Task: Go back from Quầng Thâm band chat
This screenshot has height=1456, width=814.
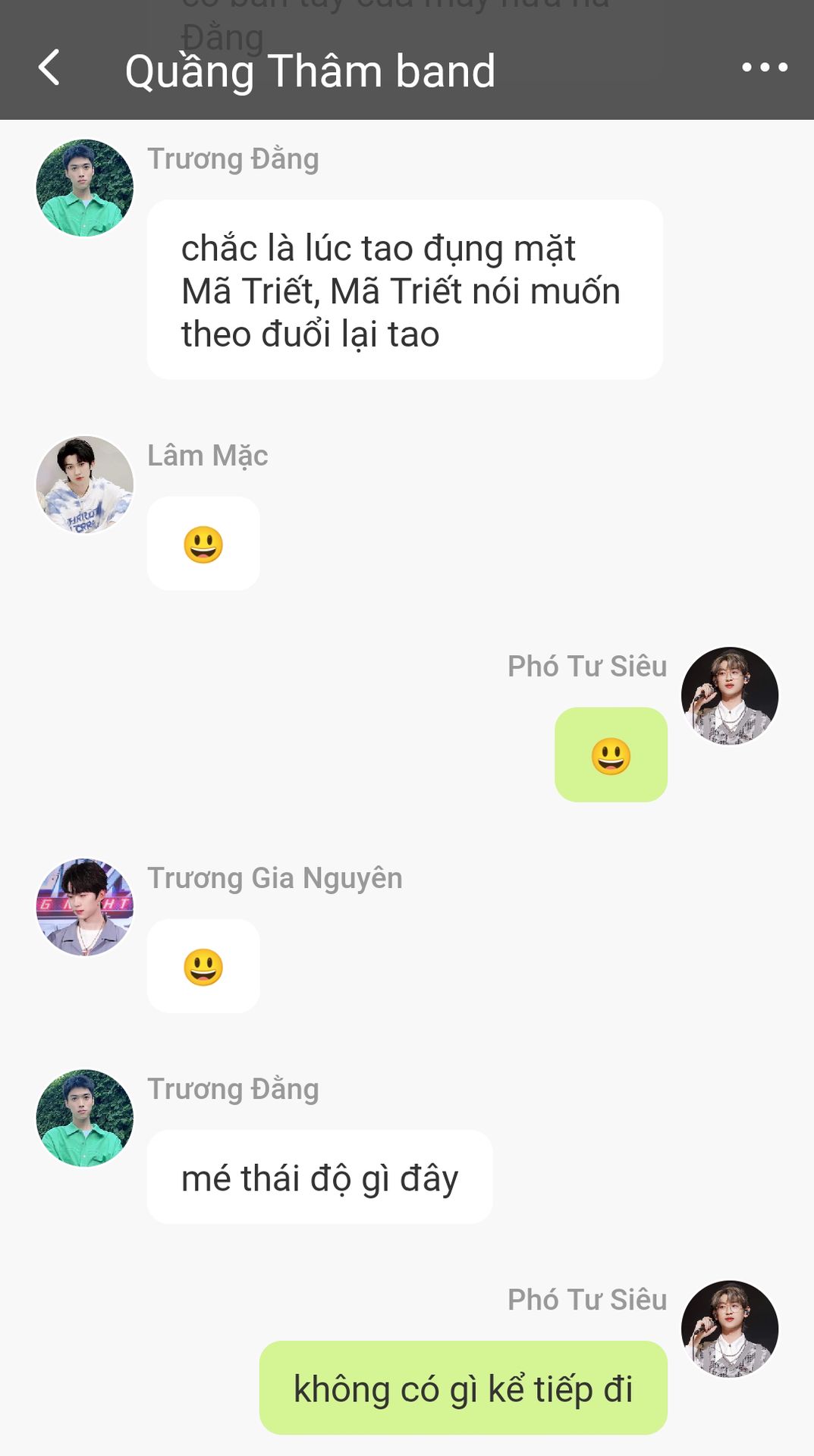Action: click(x=49, y=68)
